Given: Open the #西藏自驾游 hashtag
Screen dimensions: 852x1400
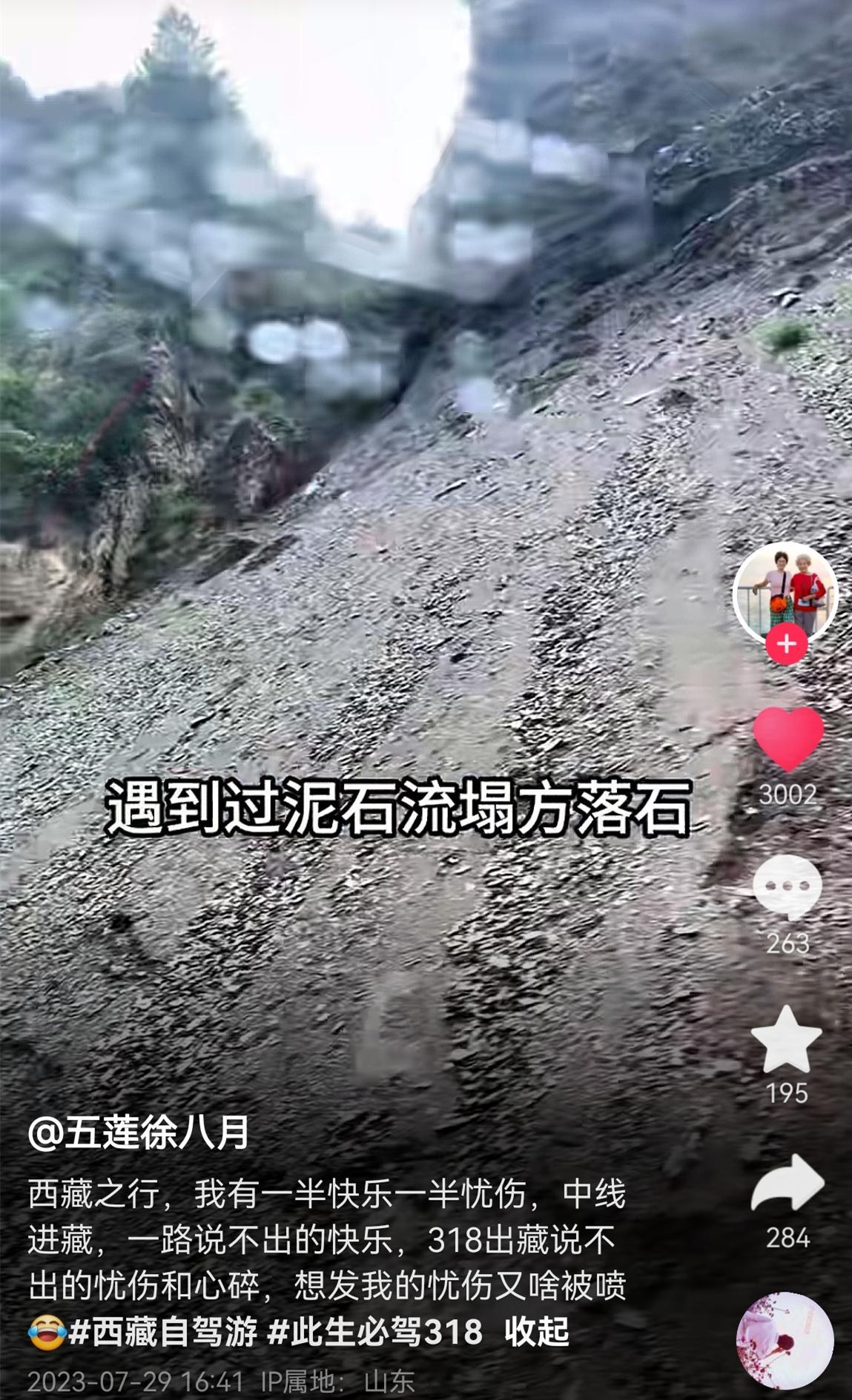Looking at the screenshot, I should pyautogui.click(x=163, y=1332).
